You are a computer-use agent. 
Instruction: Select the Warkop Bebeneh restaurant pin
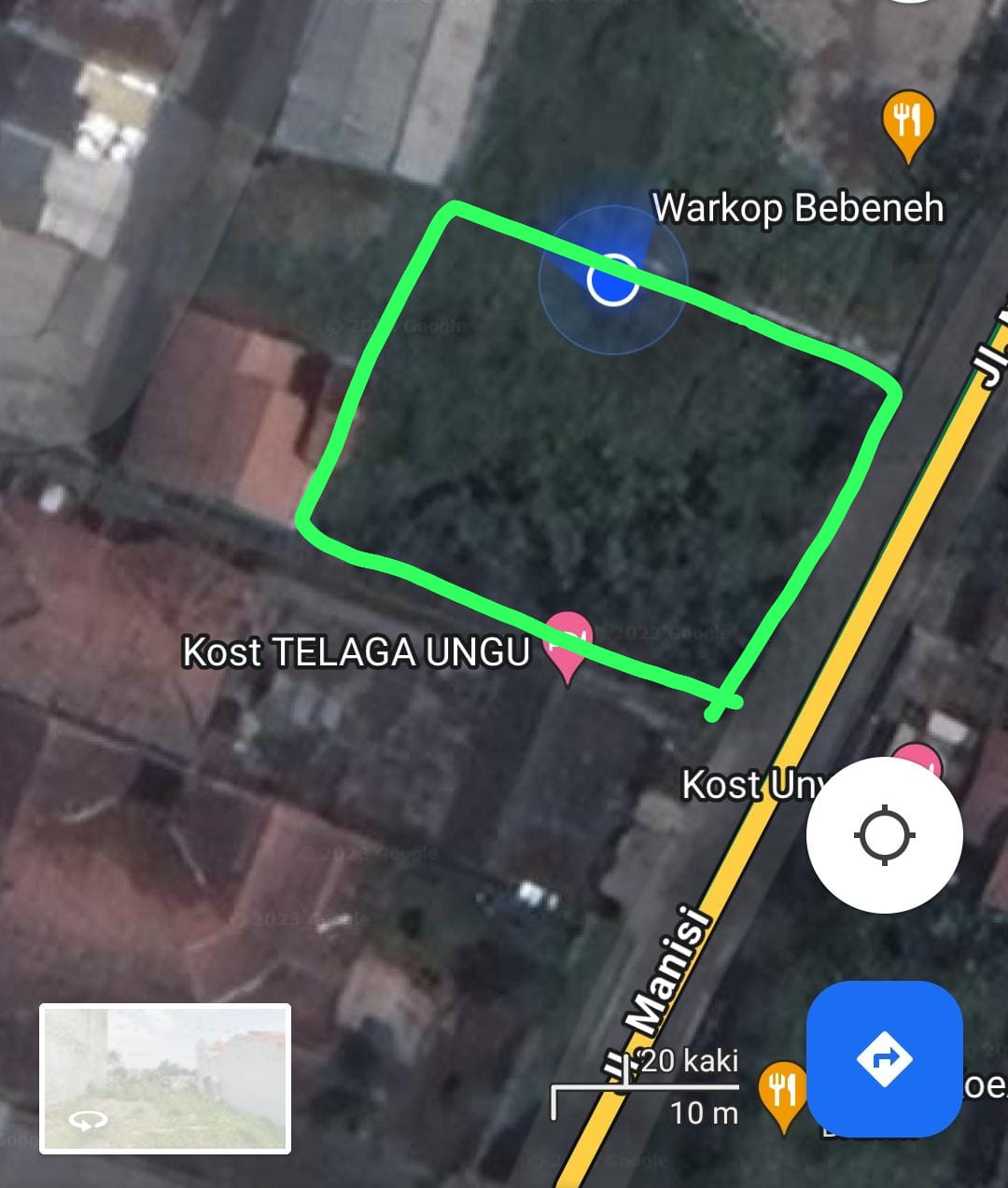coord(906,122)
